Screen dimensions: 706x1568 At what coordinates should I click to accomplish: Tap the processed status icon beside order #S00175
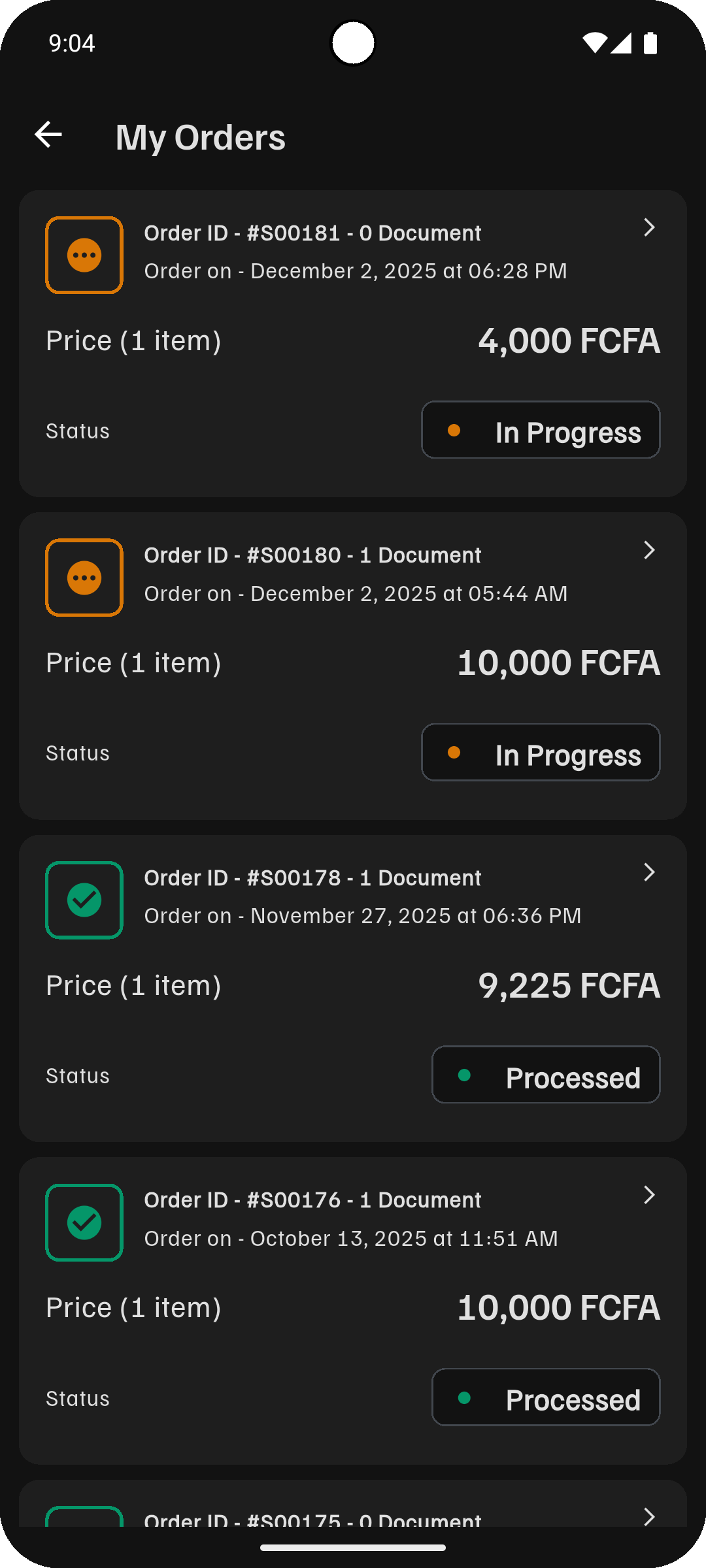coord(84,1522)
